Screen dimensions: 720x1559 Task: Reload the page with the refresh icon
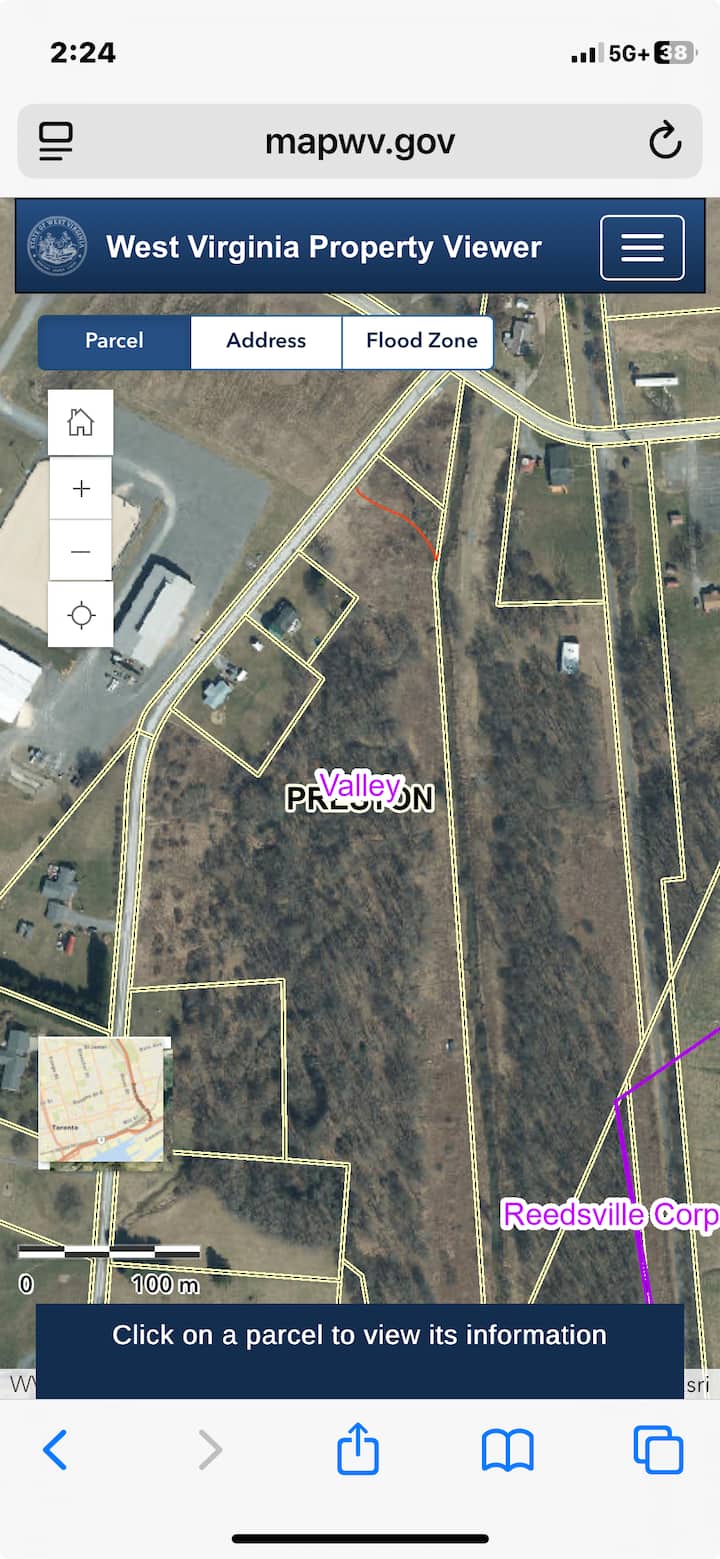tap(665, 141)
